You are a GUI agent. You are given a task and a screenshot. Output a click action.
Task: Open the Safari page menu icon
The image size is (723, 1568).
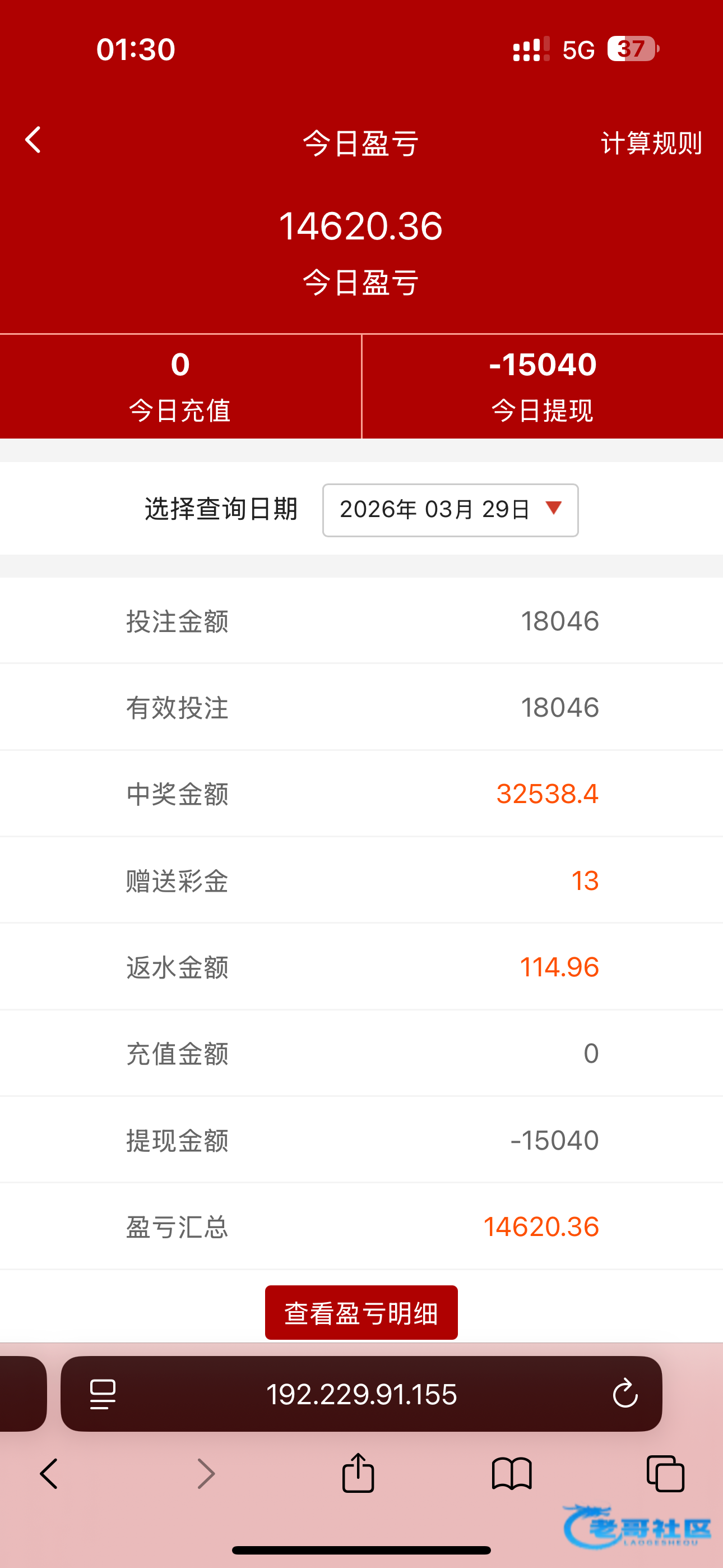(102, 1394)
